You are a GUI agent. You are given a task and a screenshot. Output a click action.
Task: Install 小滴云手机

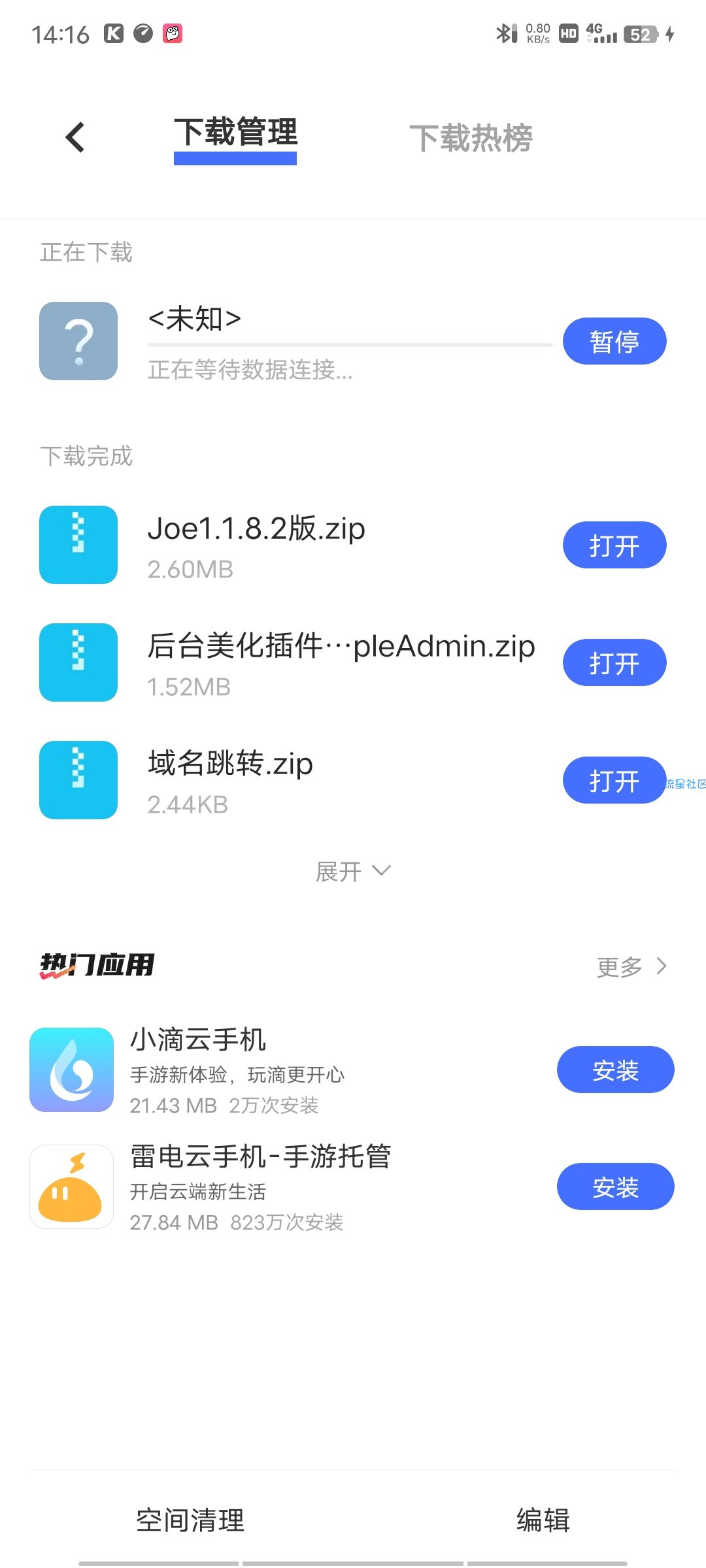coord(615,1070)
